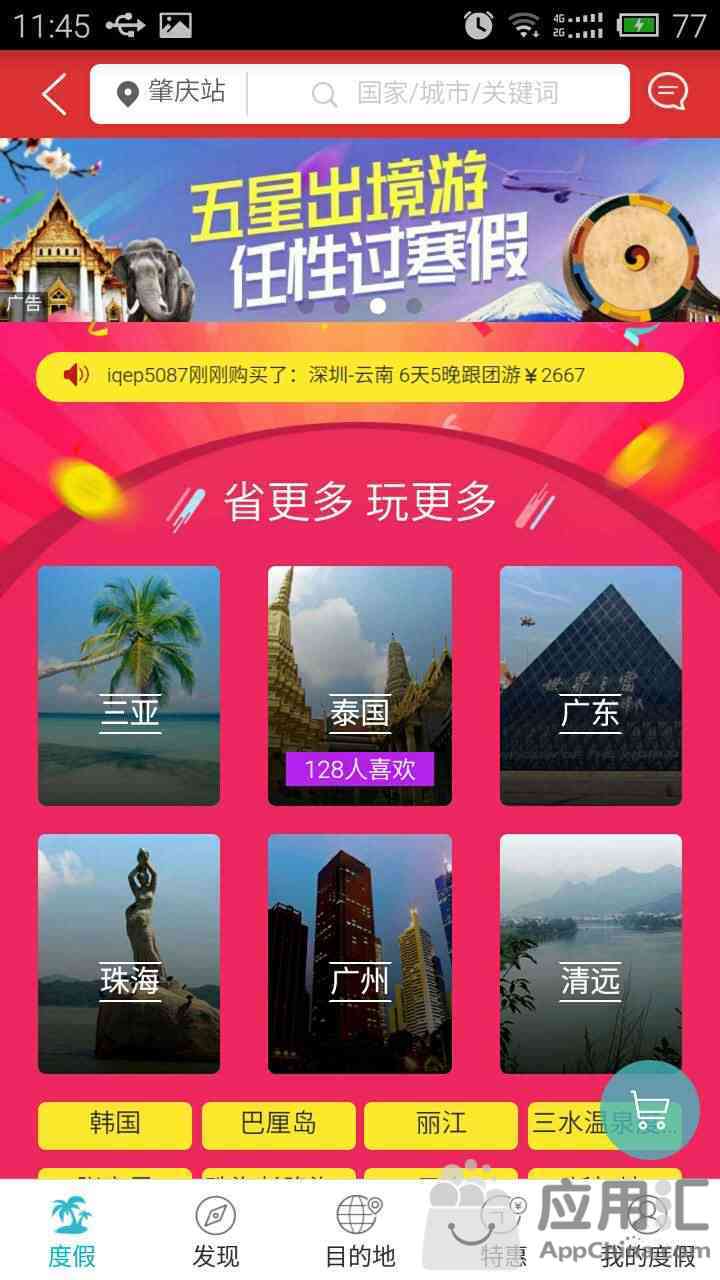View the 珠海 destination card

129,953
